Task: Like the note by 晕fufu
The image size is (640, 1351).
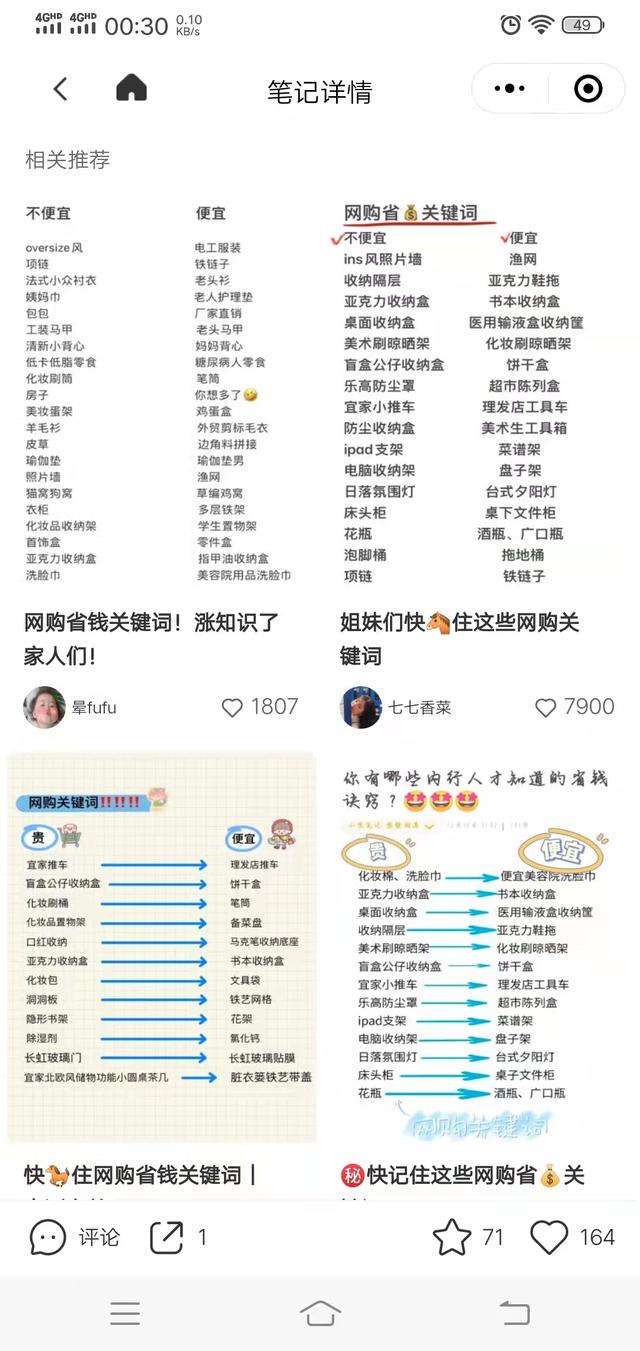Action: click(x=233, y=708)
